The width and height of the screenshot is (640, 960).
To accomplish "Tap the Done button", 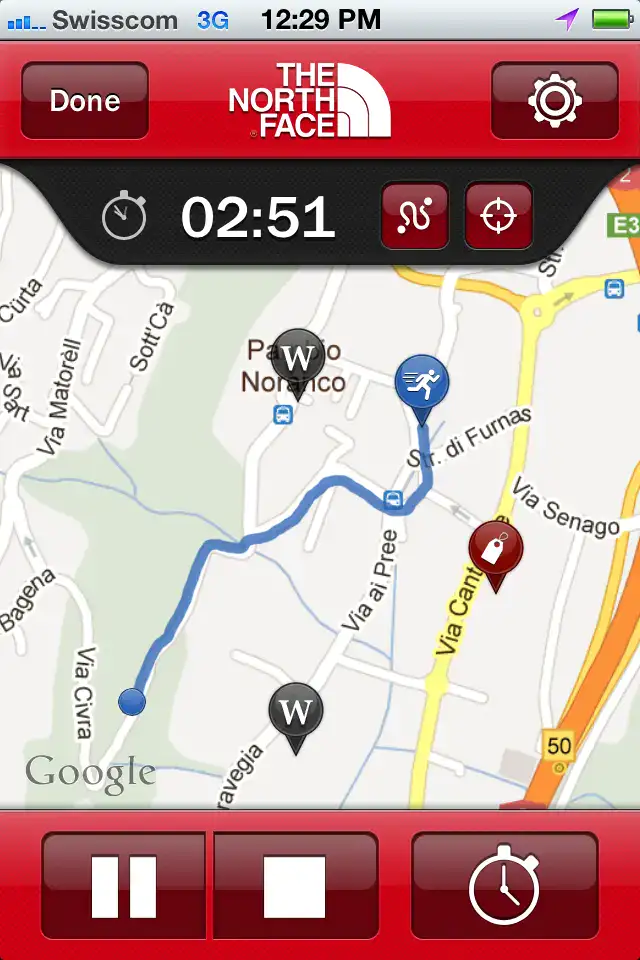I will [84, 101].
